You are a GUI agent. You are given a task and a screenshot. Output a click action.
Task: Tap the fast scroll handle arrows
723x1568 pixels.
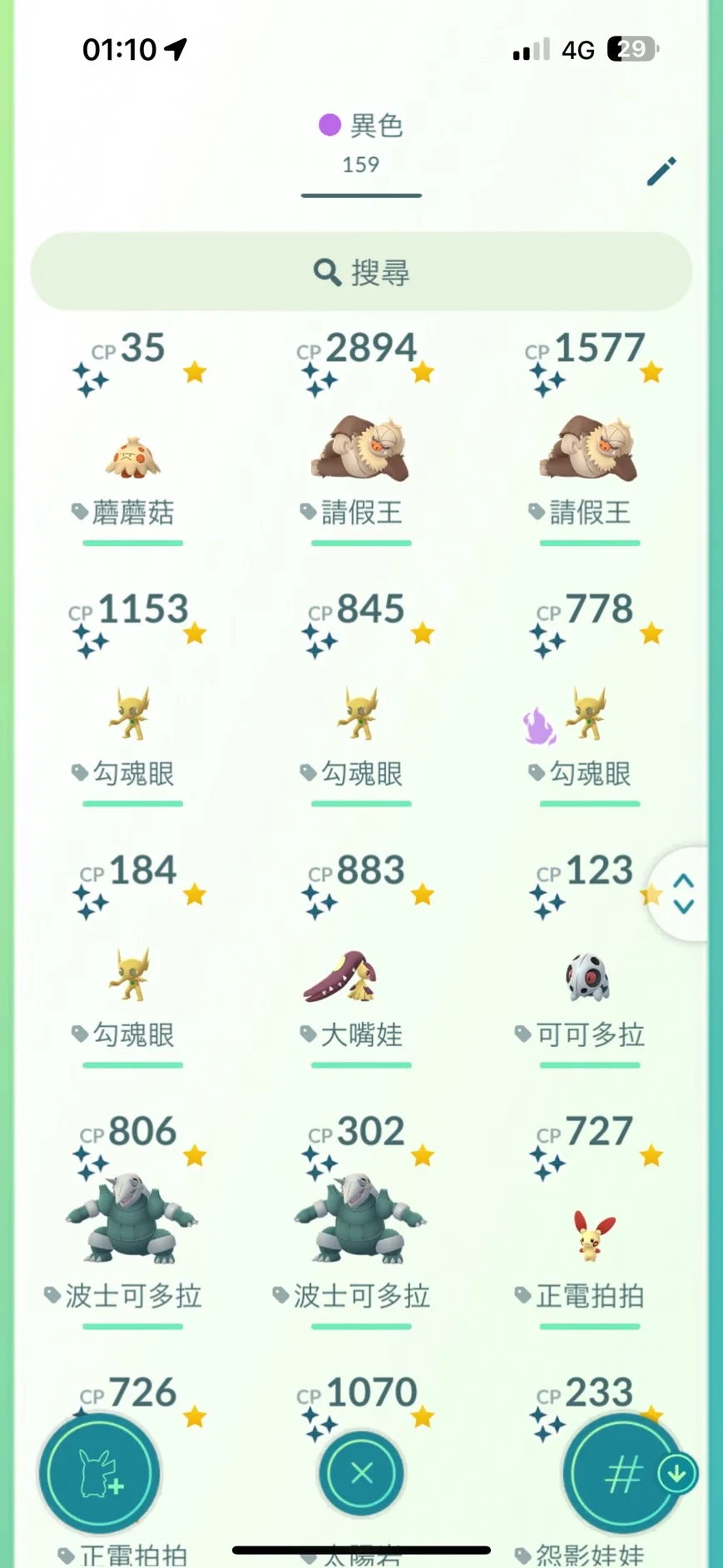click(x=682, y=894)
